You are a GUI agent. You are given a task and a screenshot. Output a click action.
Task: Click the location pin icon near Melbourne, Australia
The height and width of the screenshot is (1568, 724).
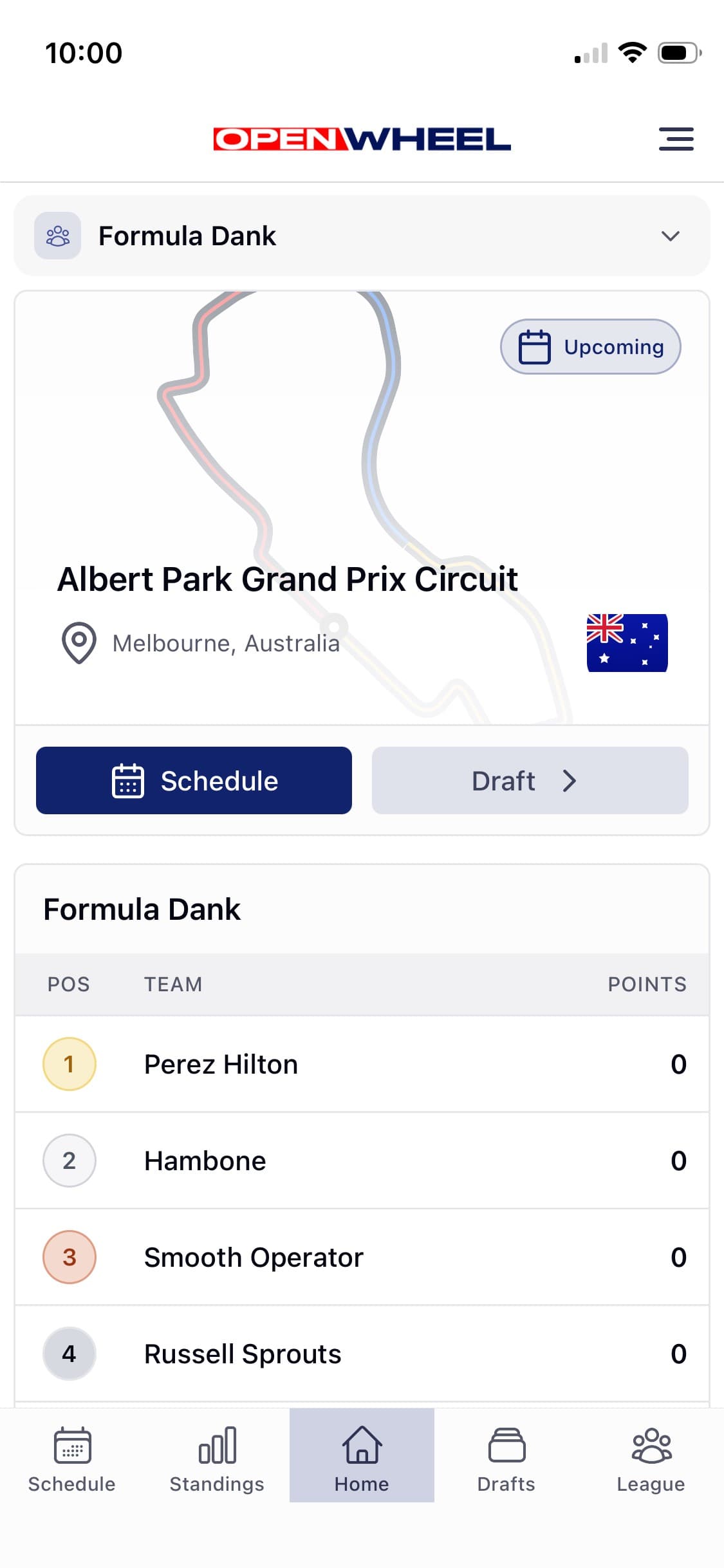pyautogui.click(x=78, y=642)
